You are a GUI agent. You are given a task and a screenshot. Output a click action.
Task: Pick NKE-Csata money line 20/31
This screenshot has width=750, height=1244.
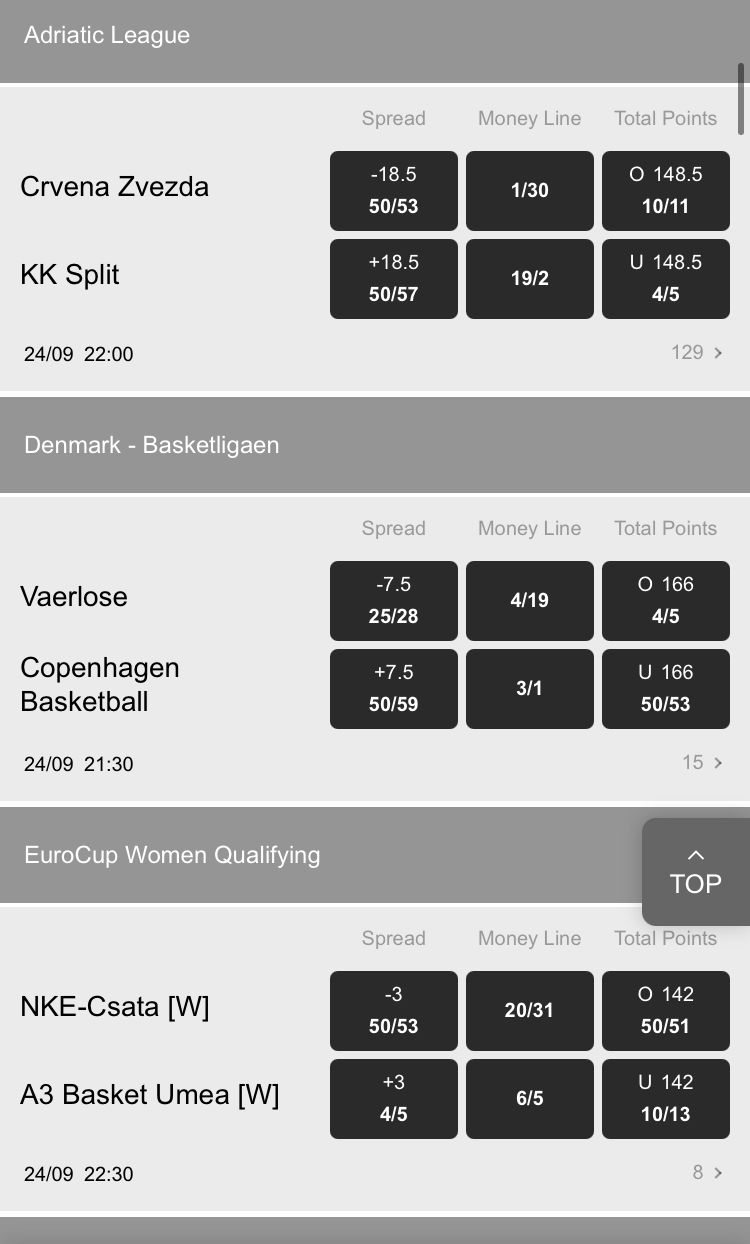pos(530,1011)
